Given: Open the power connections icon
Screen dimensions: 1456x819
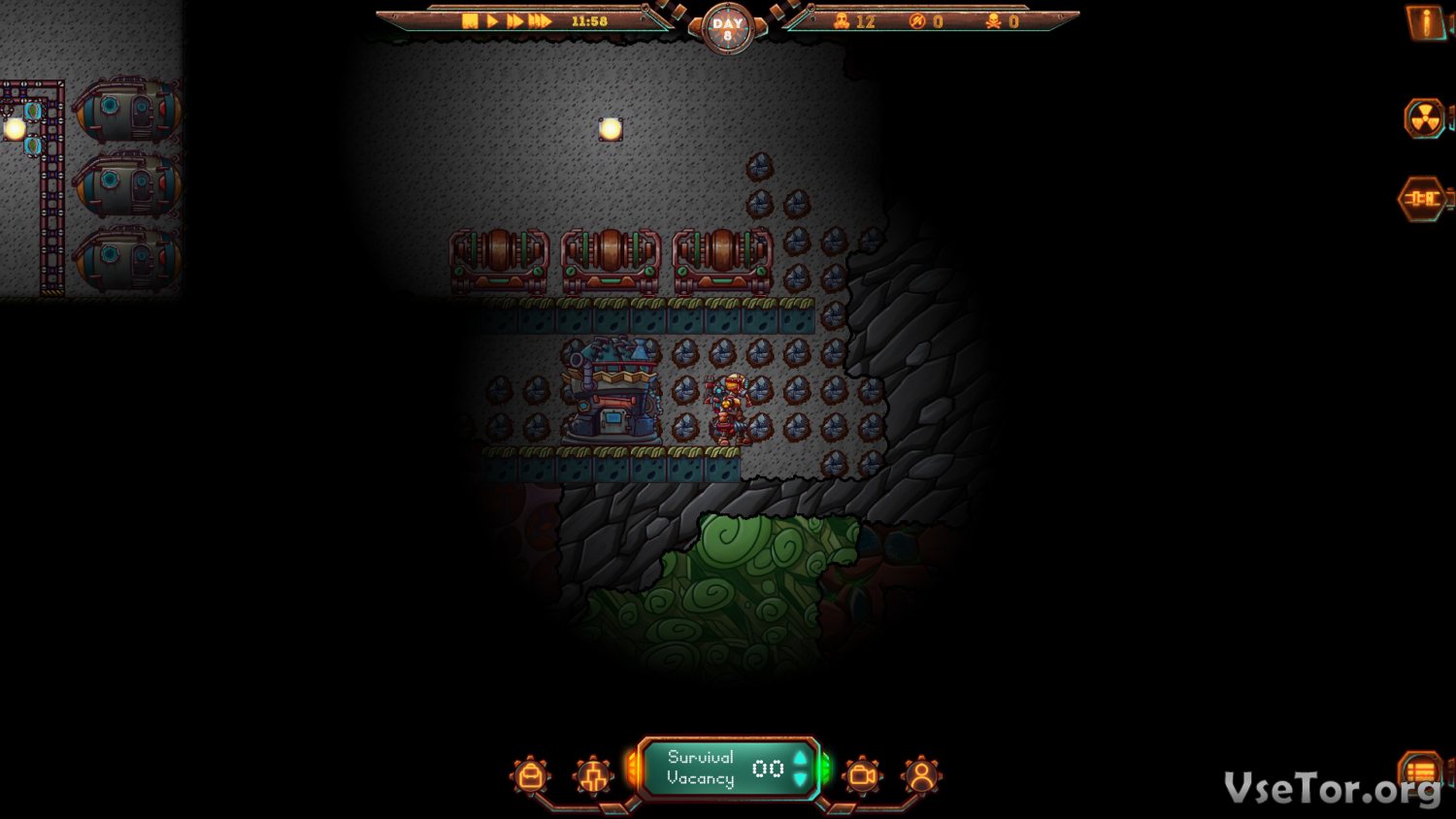Looking at the screenshot, I should pyautogui.click(x=1422, y=199).
